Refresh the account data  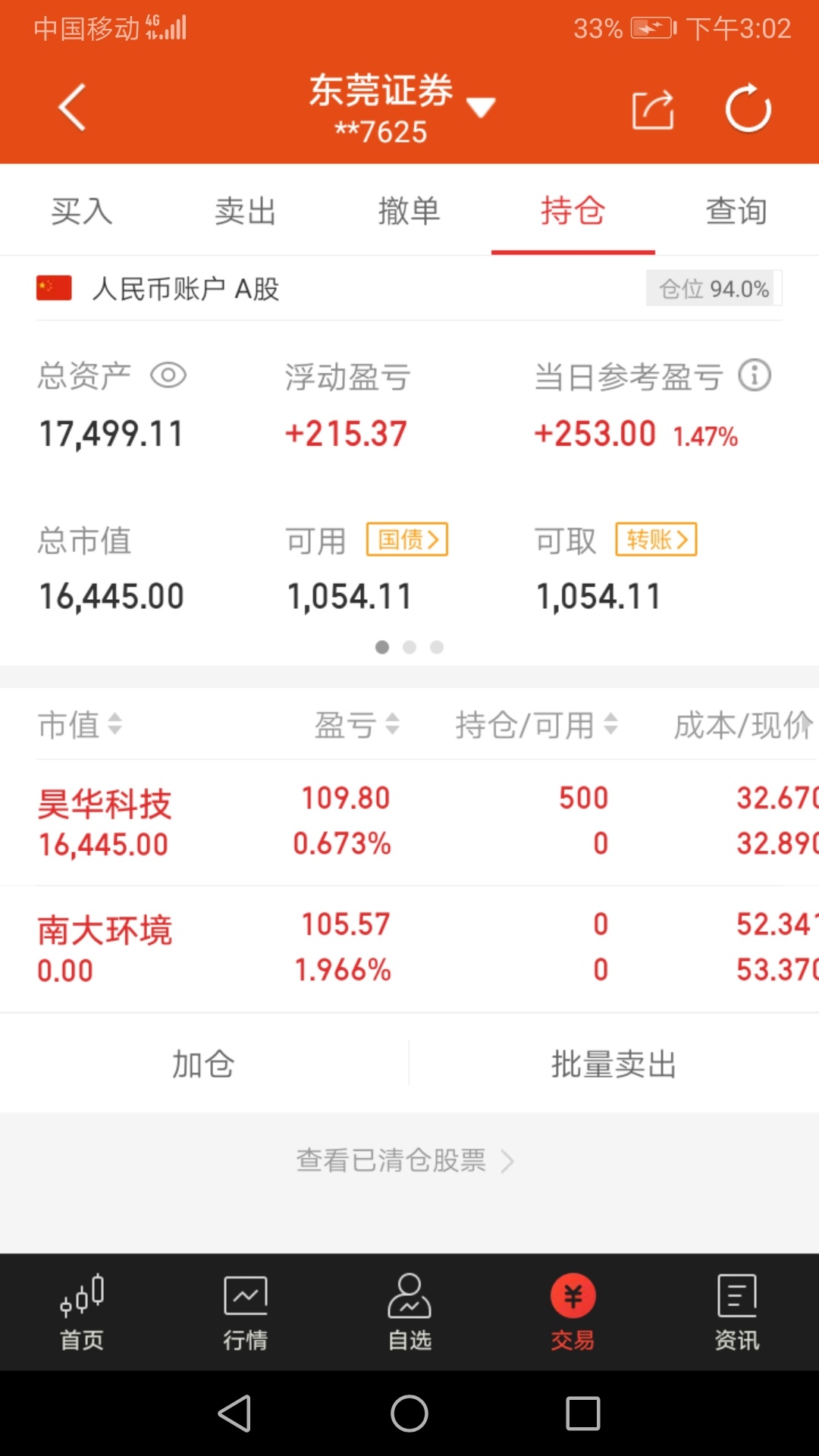coord(748,109)
